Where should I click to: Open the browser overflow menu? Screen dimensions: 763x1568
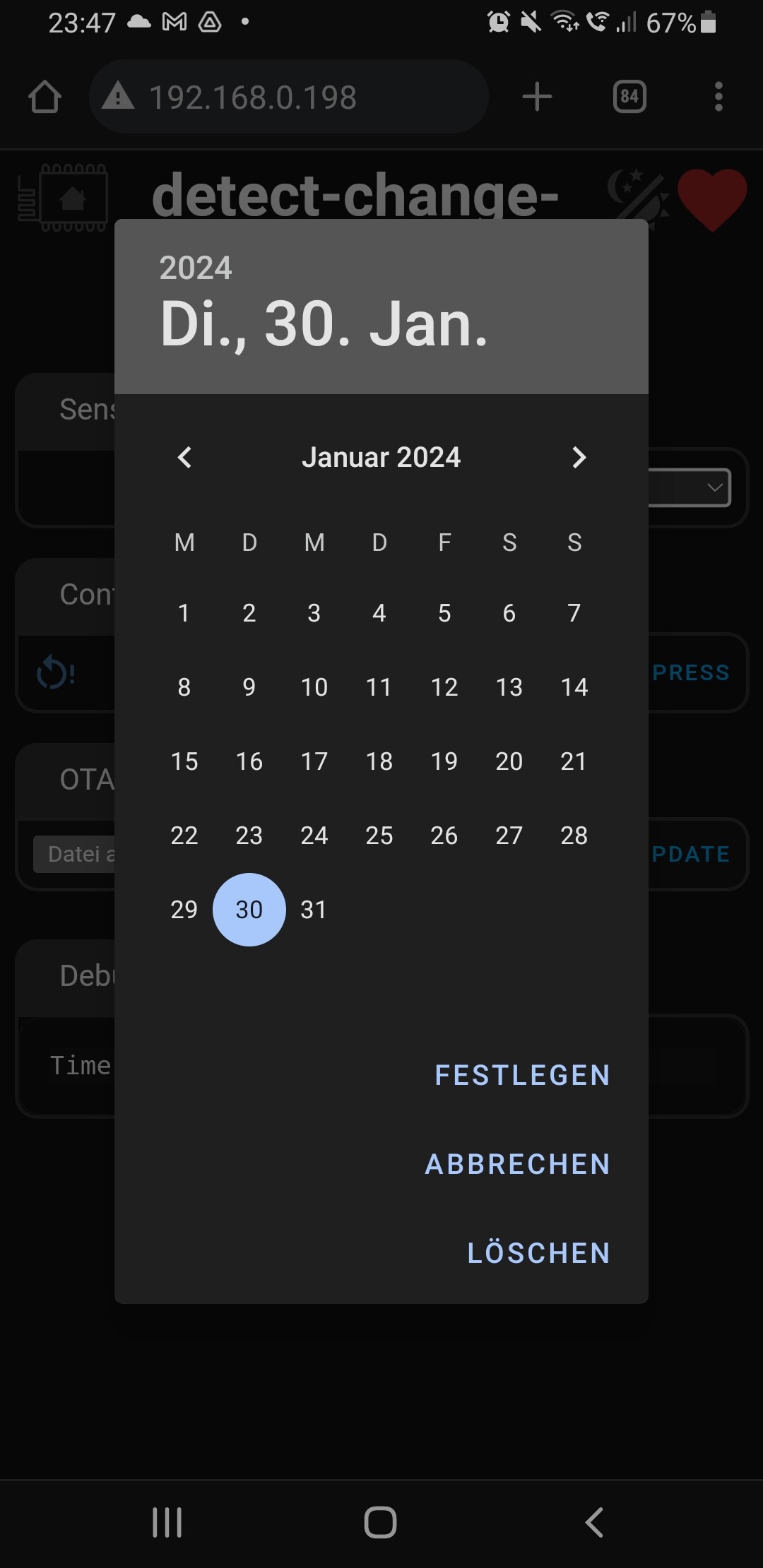[x=718, y=96]
